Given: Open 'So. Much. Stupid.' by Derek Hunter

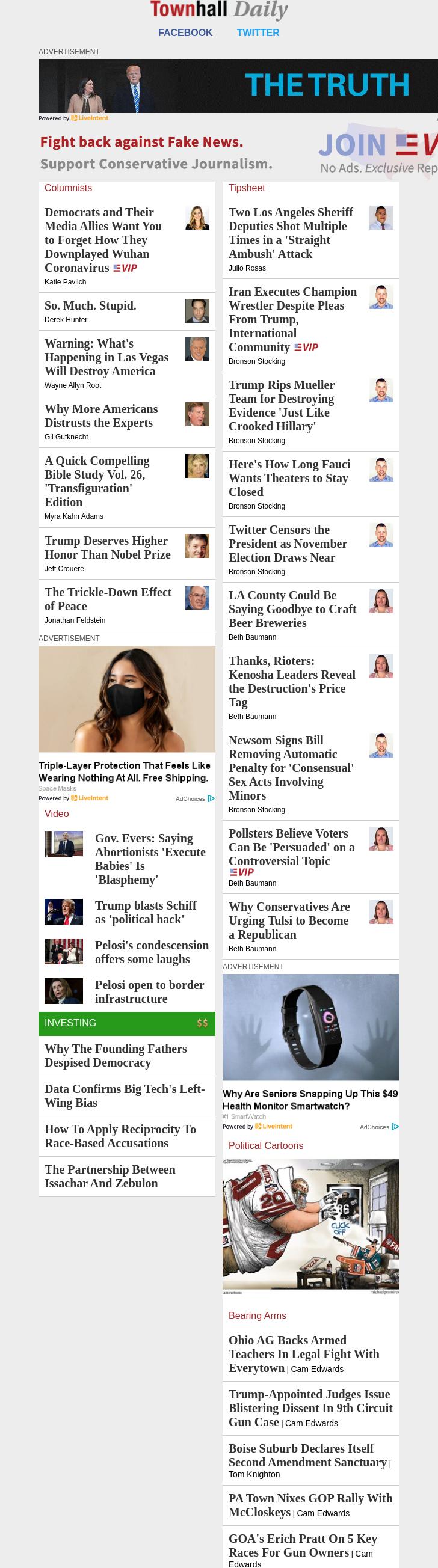Looking at the screenshot, I should tap(90, 305).
